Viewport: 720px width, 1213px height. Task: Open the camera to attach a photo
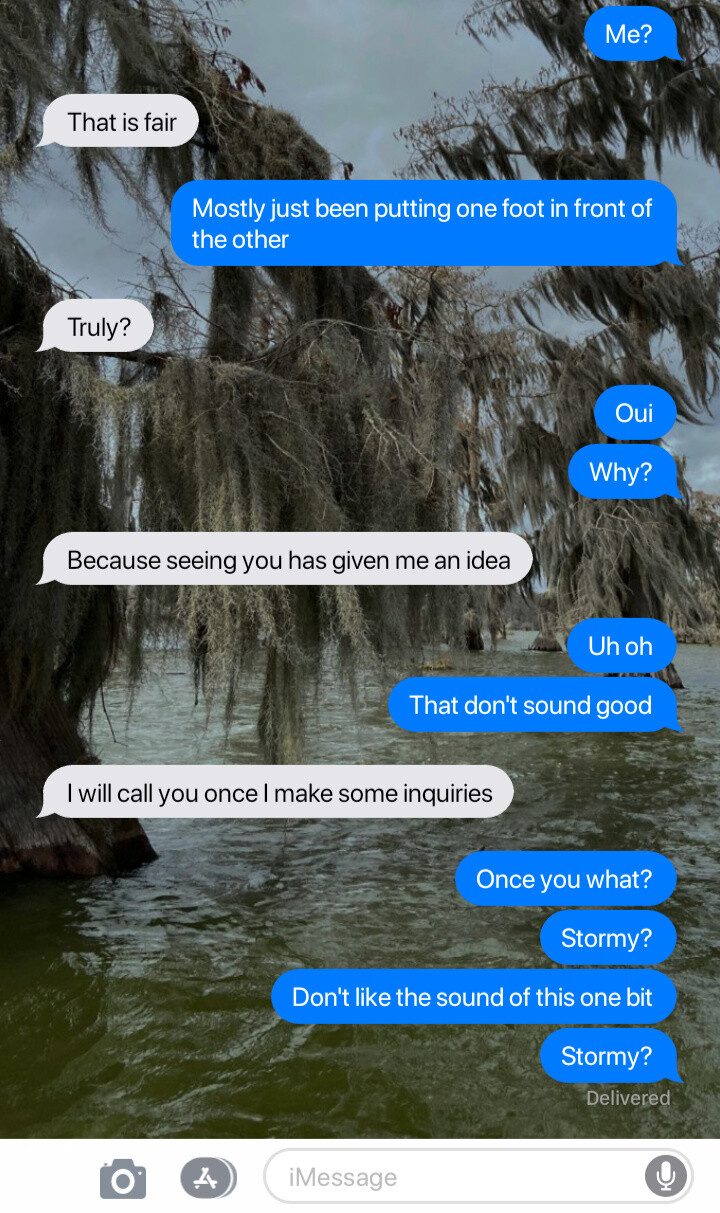[123, 1178]
